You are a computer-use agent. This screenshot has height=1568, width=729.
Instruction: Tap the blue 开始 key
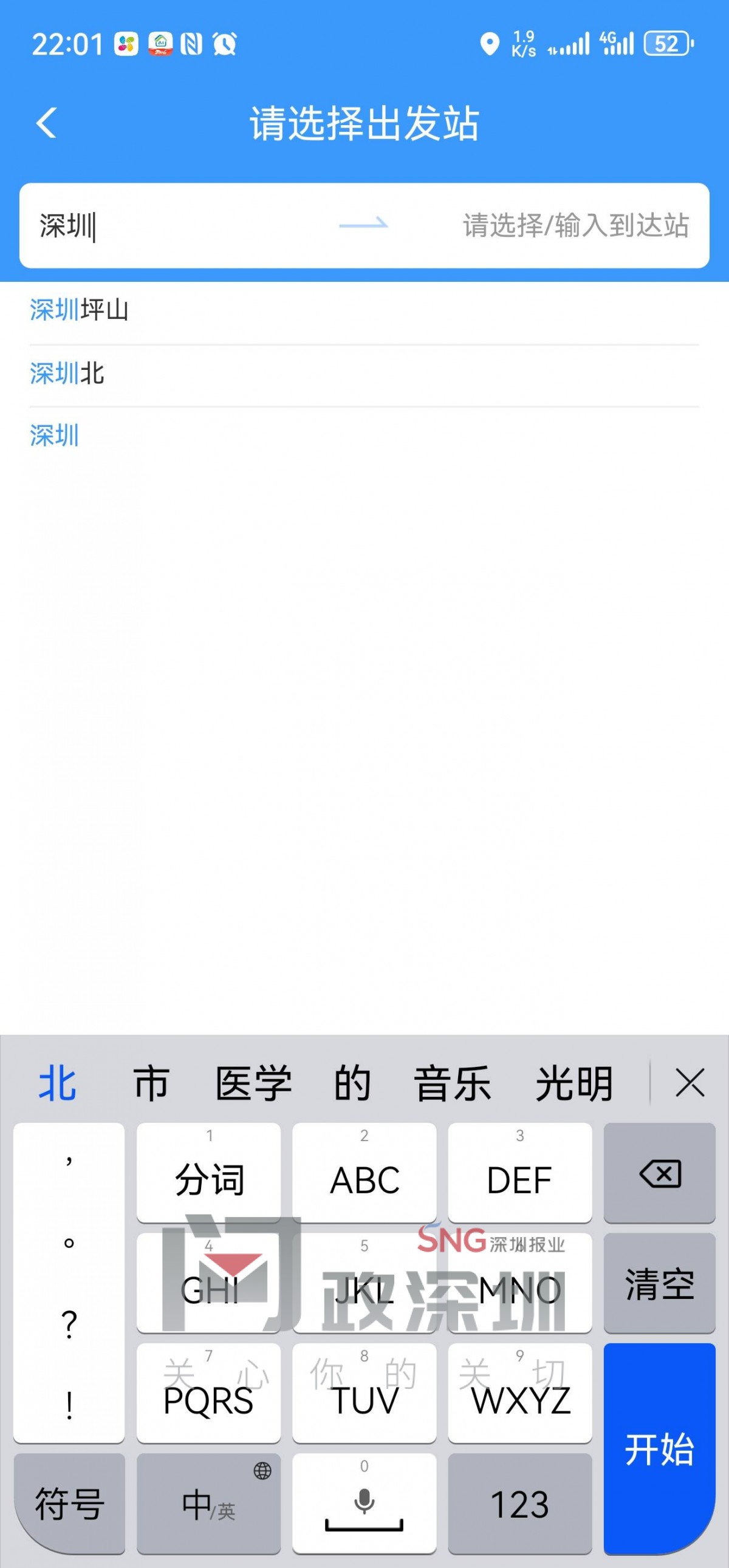pos(659,1449)
